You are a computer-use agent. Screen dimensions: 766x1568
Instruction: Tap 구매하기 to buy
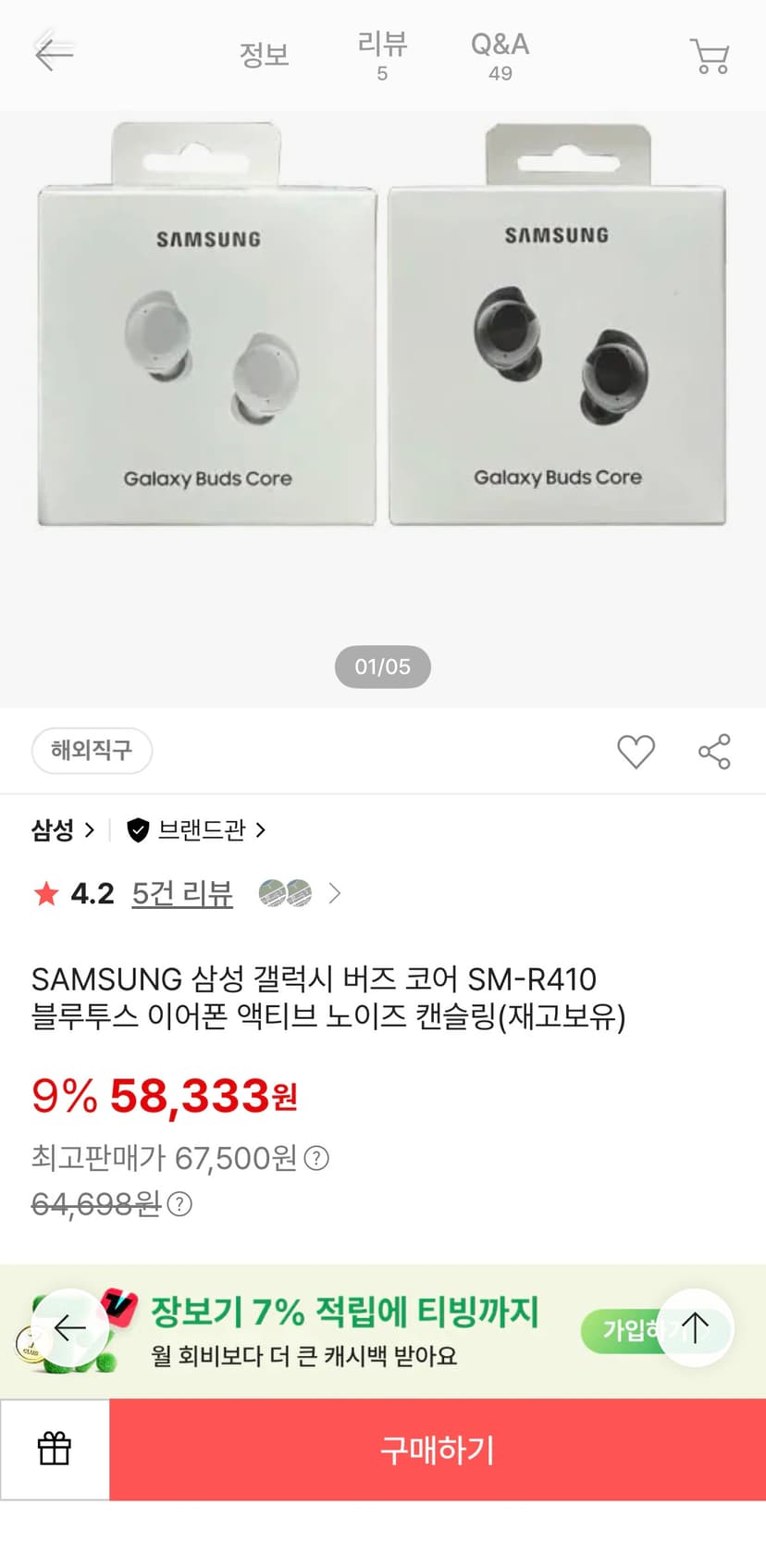tap(438, 1449)
